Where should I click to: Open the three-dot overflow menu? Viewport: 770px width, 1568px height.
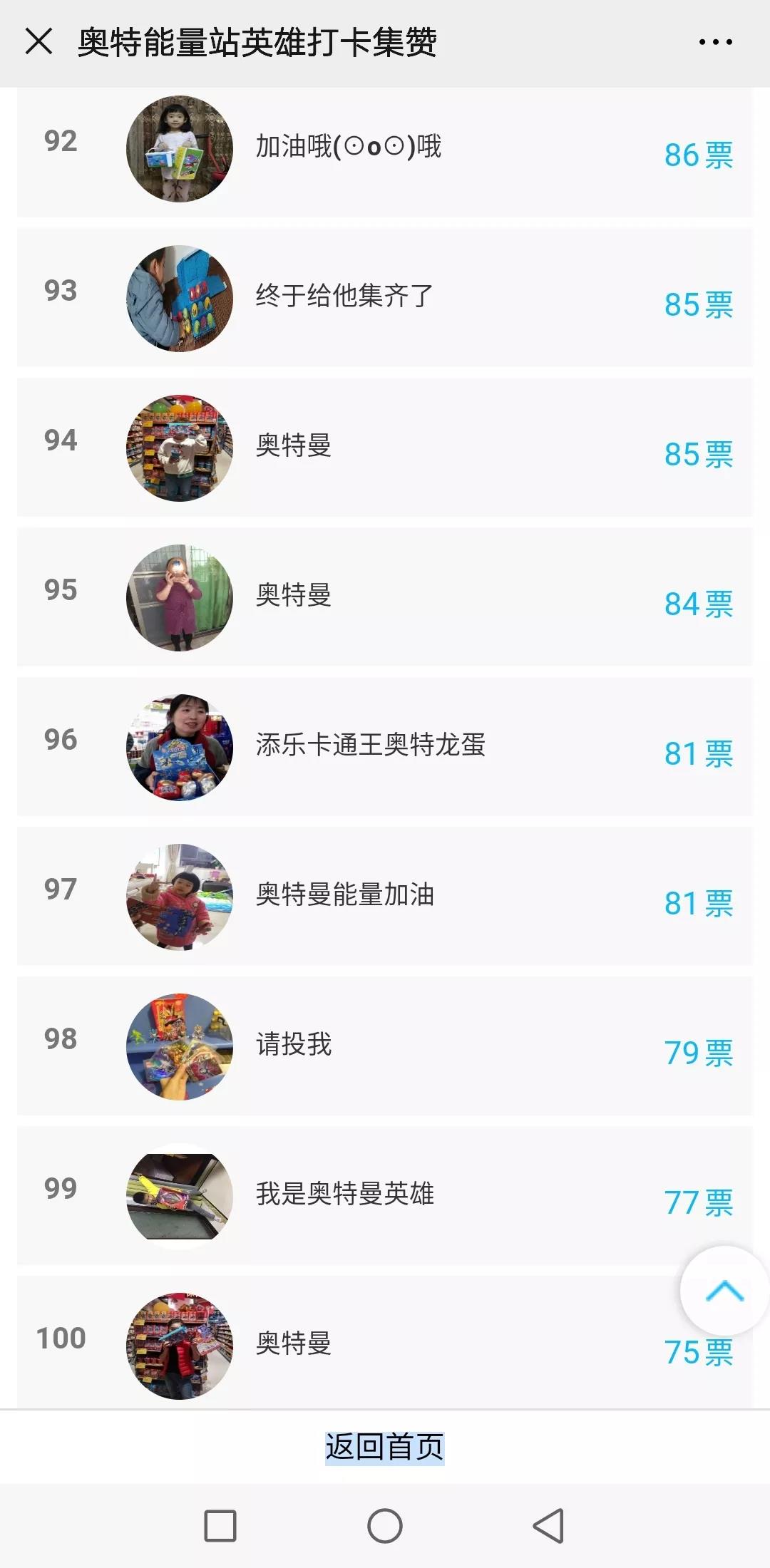pyautogui.click(x=715, y=42)
